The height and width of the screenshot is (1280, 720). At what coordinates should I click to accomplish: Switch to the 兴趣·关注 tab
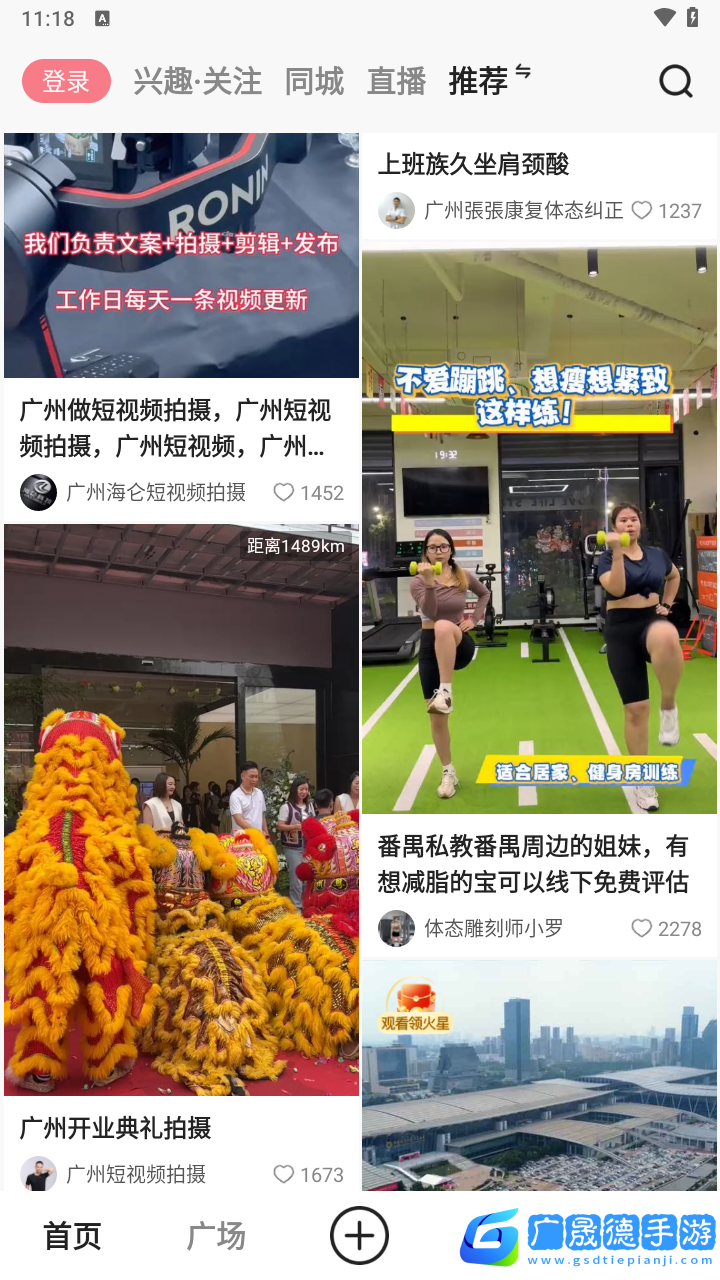click(197, 81)
